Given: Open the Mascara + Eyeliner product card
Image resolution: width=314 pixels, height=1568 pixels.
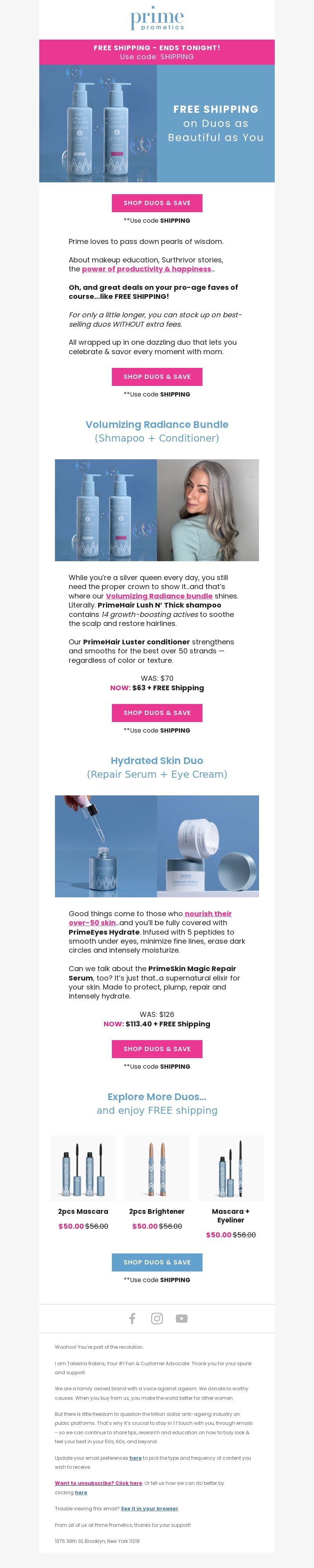Looking at the screenshot, I should pyautogui.click(x=230, y=1168).
